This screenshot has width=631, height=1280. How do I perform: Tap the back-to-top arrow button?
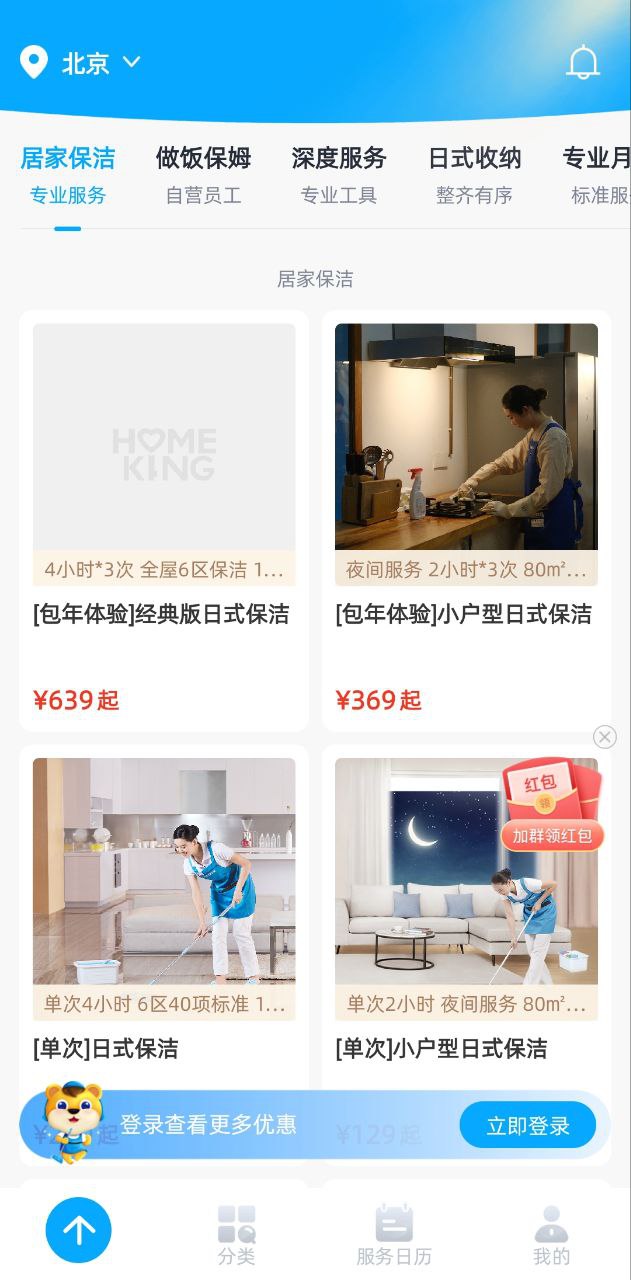[78, 1230]
